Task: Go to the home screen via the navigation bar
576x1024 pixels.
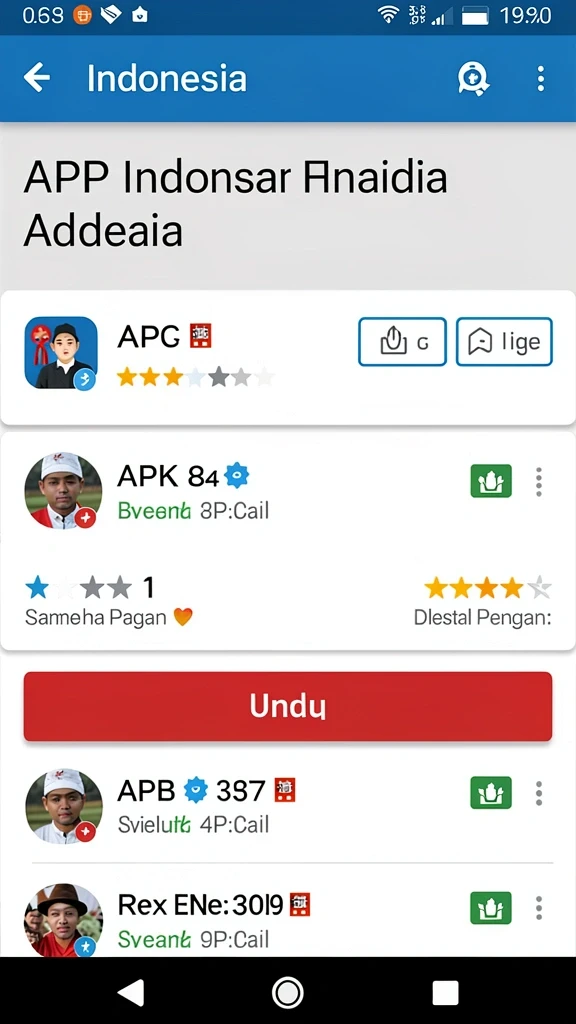Action: click(287, 993)
